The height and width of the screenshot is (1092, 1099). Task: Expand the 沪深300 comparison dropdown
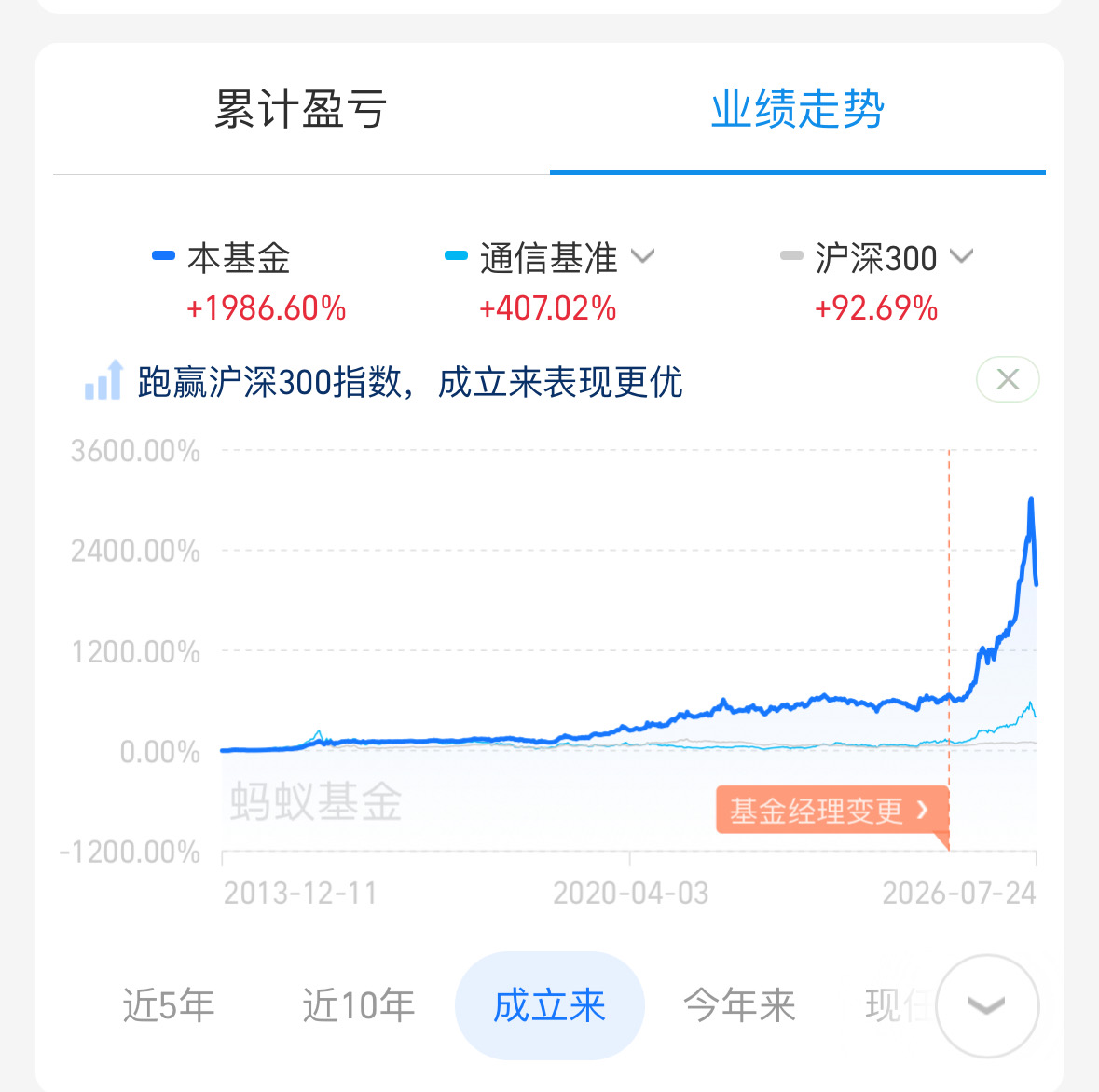pos(962,256)
